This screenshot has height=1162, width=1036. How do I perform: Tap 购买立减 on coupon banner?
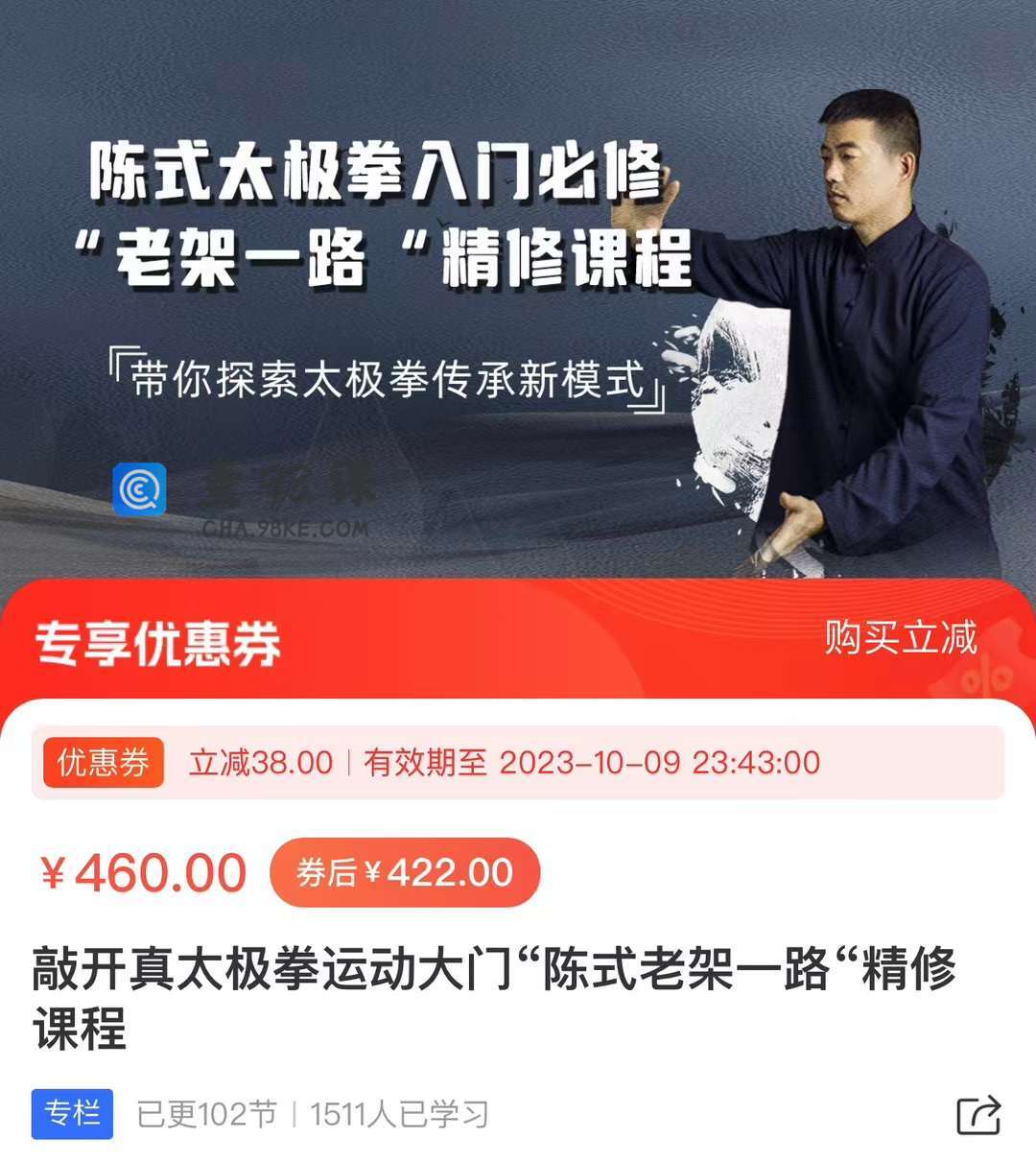pyautogui.click(x=900, y=638)
